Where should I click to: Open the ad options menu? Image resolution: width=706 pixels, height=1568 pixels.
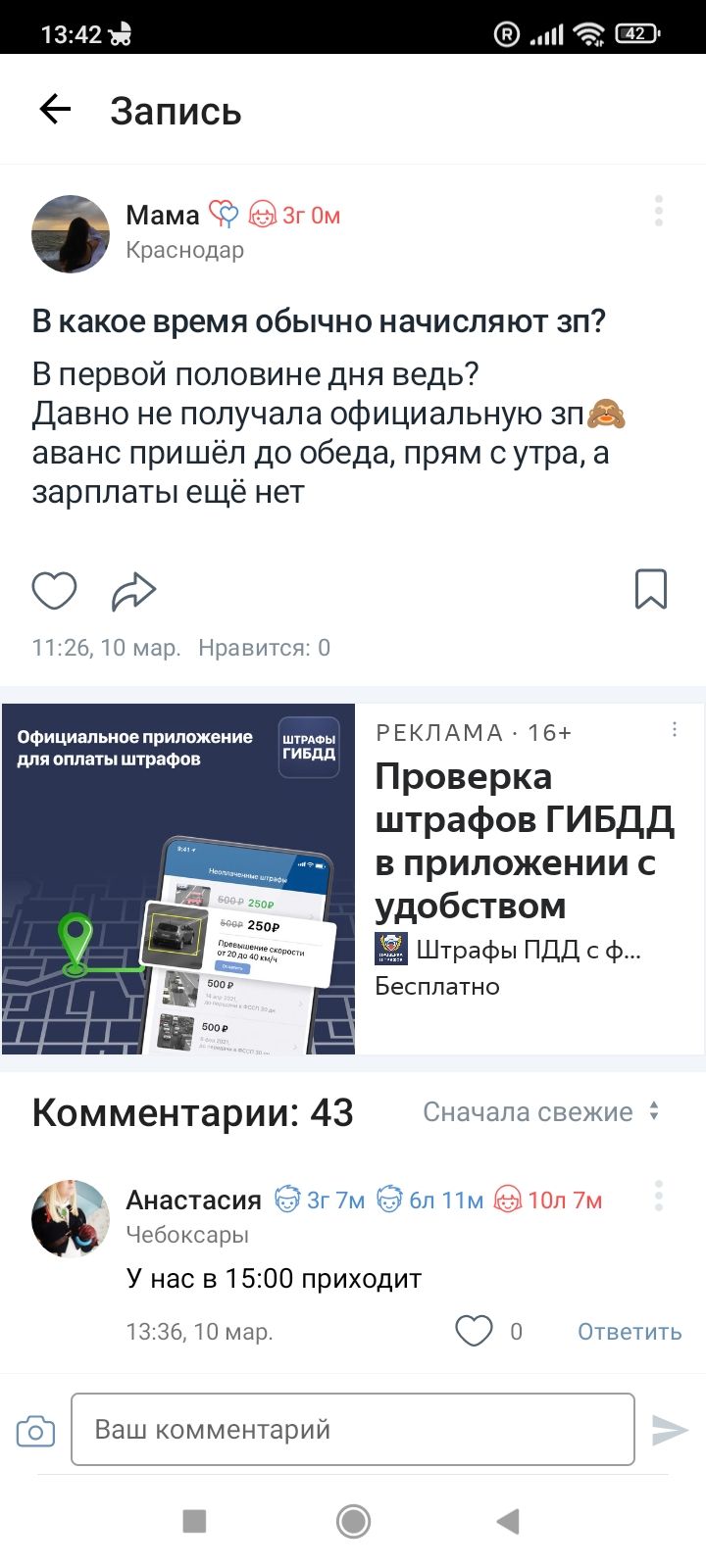[x=675, y=730]
